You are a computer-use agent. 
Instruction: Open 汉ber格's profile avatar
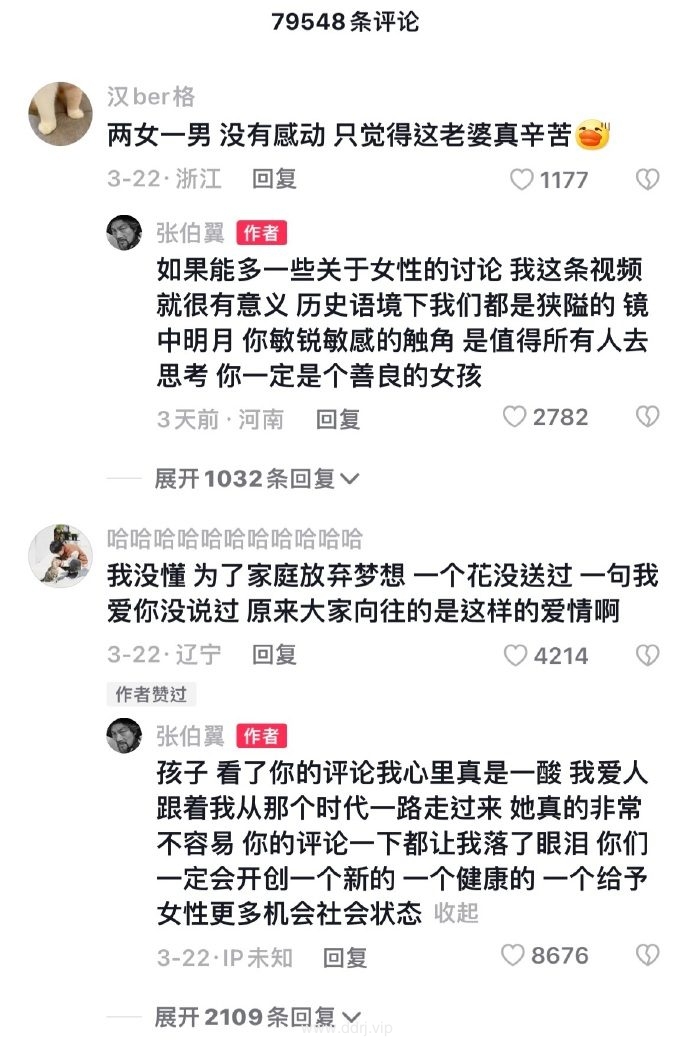(x=60, y=114)
